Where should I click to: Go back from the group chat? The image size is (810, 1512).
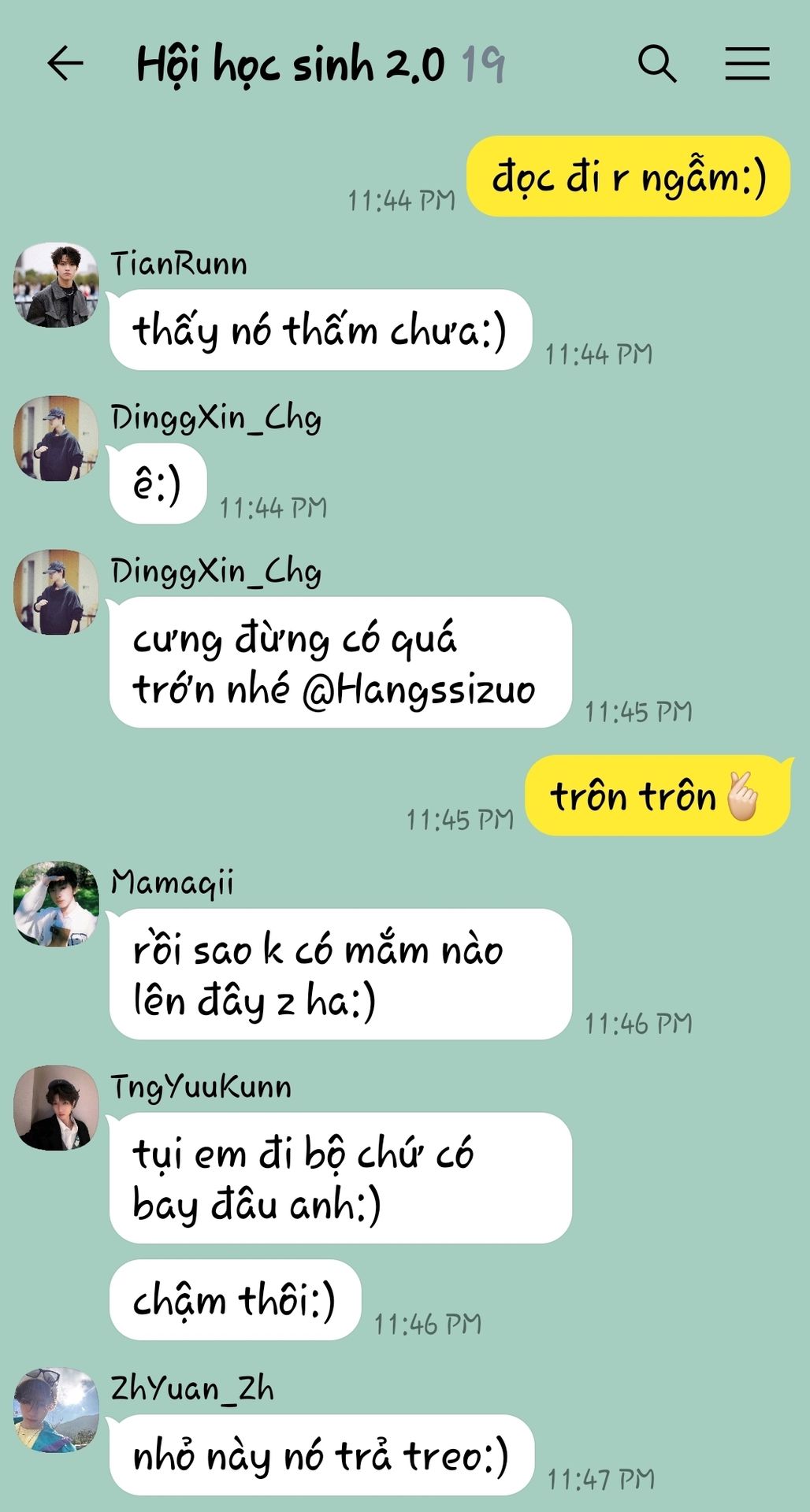(x=65, y=64)
